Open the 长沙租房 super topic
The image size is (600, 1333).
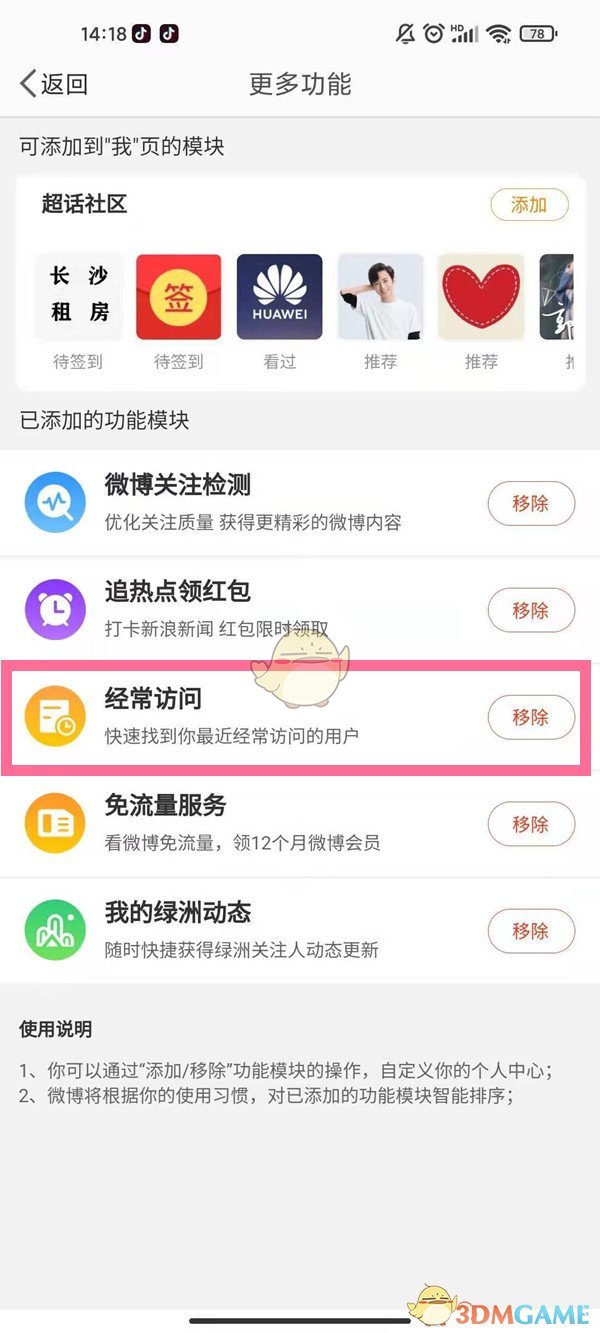[x=79, y=297]
